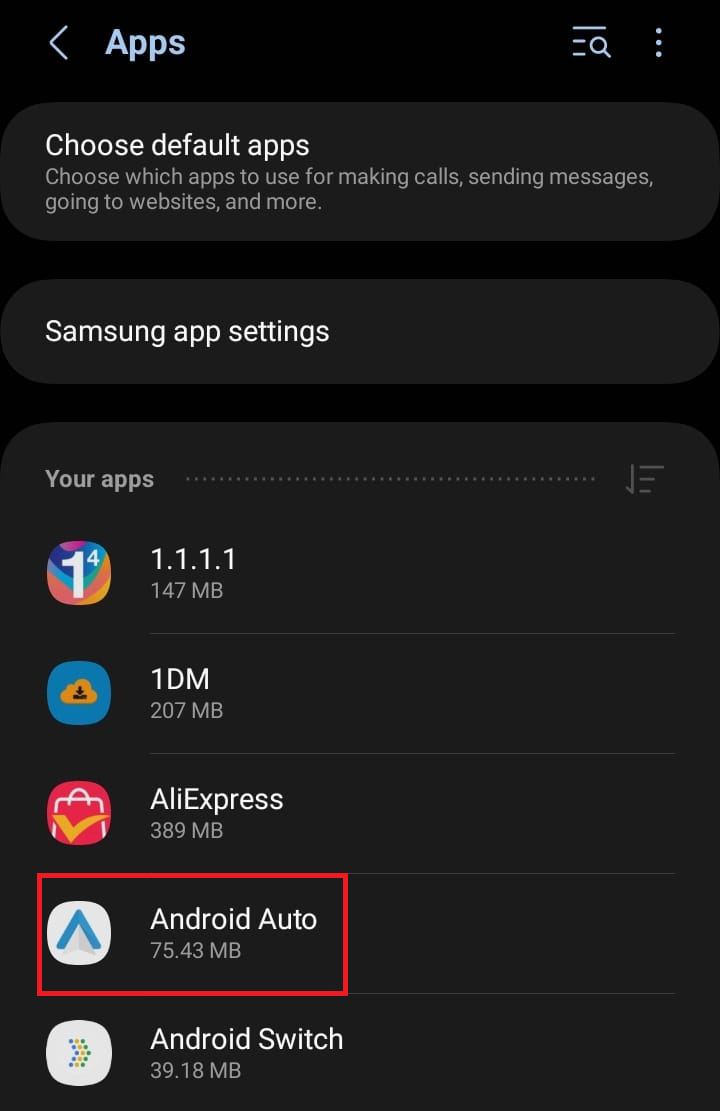View AliExpress app details

click(360, 813)
